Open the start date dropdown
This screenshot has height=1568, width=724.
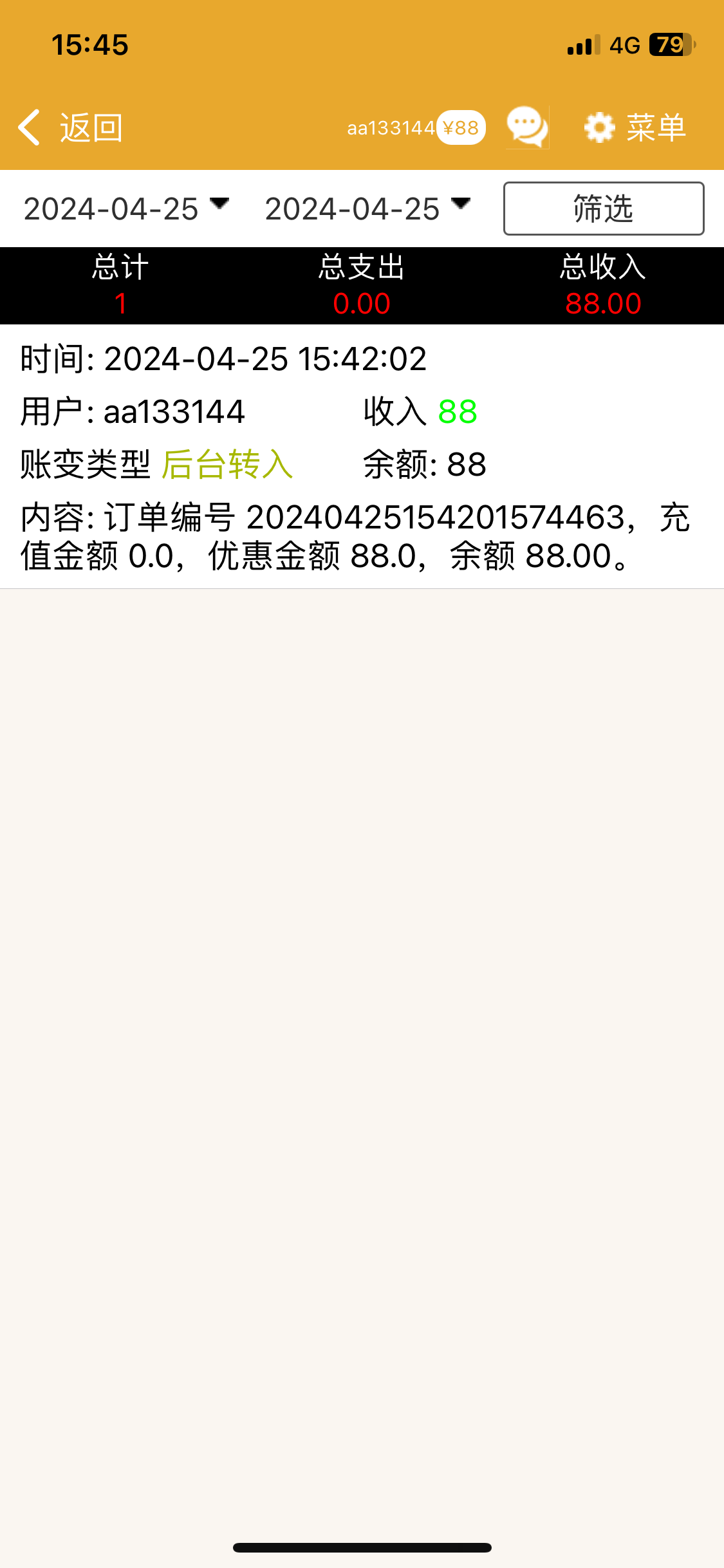pyautogui.click(x=126, y=209)
